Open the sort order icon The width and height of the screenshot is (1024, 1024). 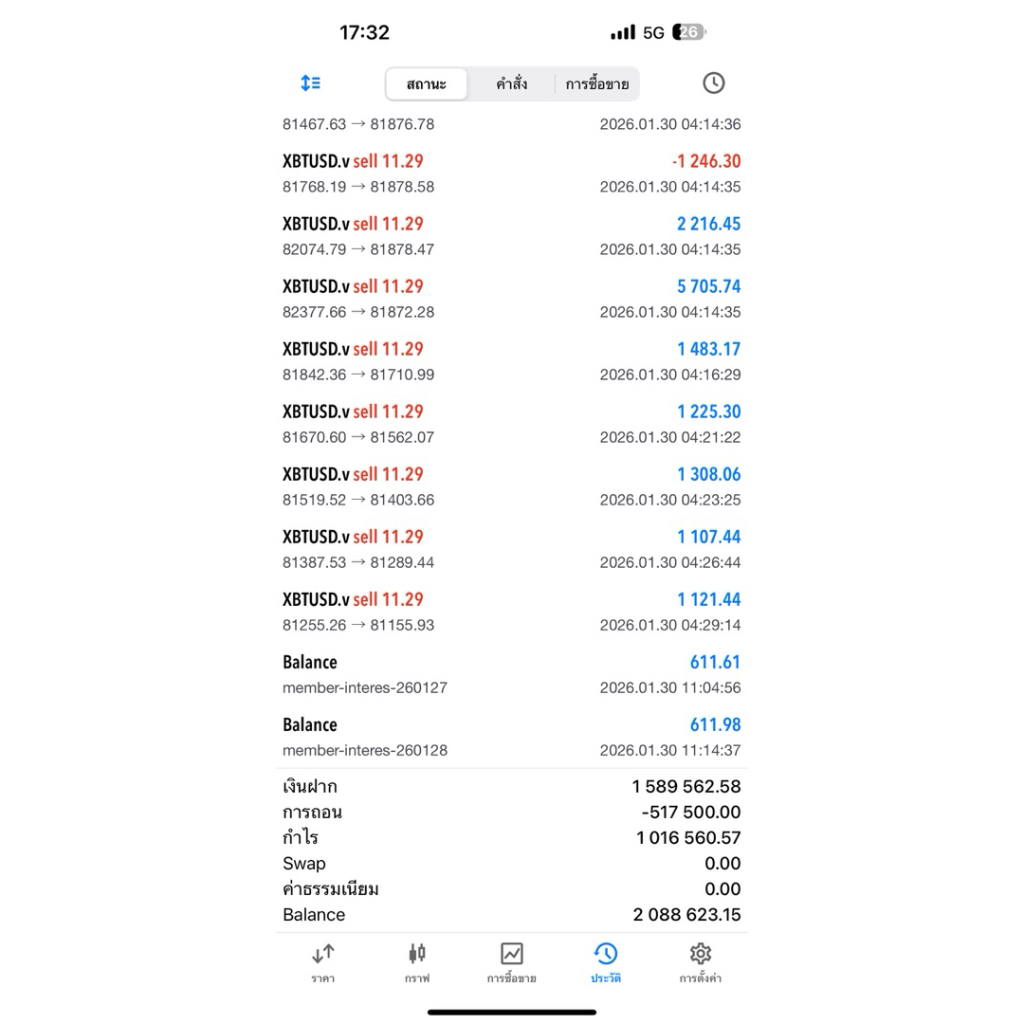pyautogui.click(x=310, y=83)
